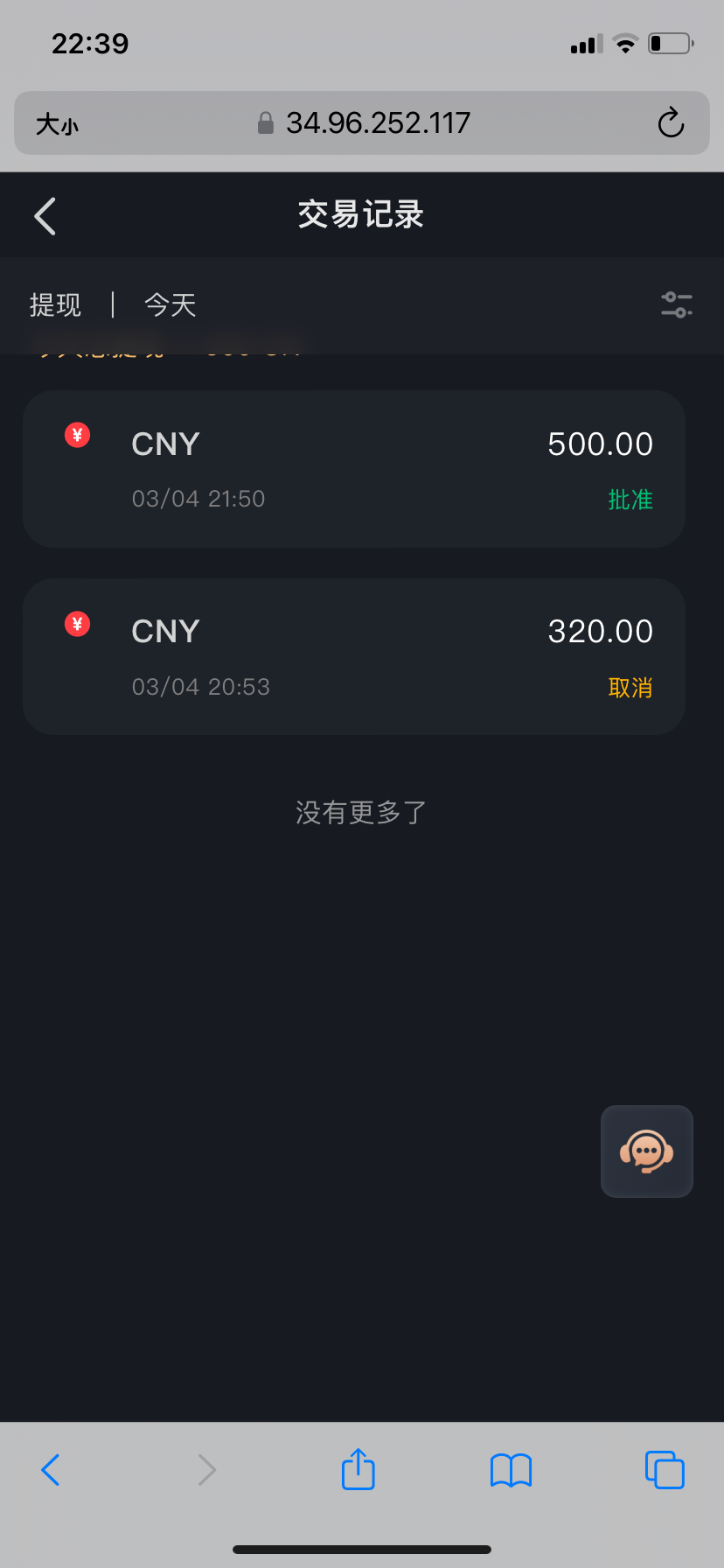Navigate back in Safari's browser history
The width and height of the screenshot is (724, 1568).
pyautogui.click(x=51, y=1470)
